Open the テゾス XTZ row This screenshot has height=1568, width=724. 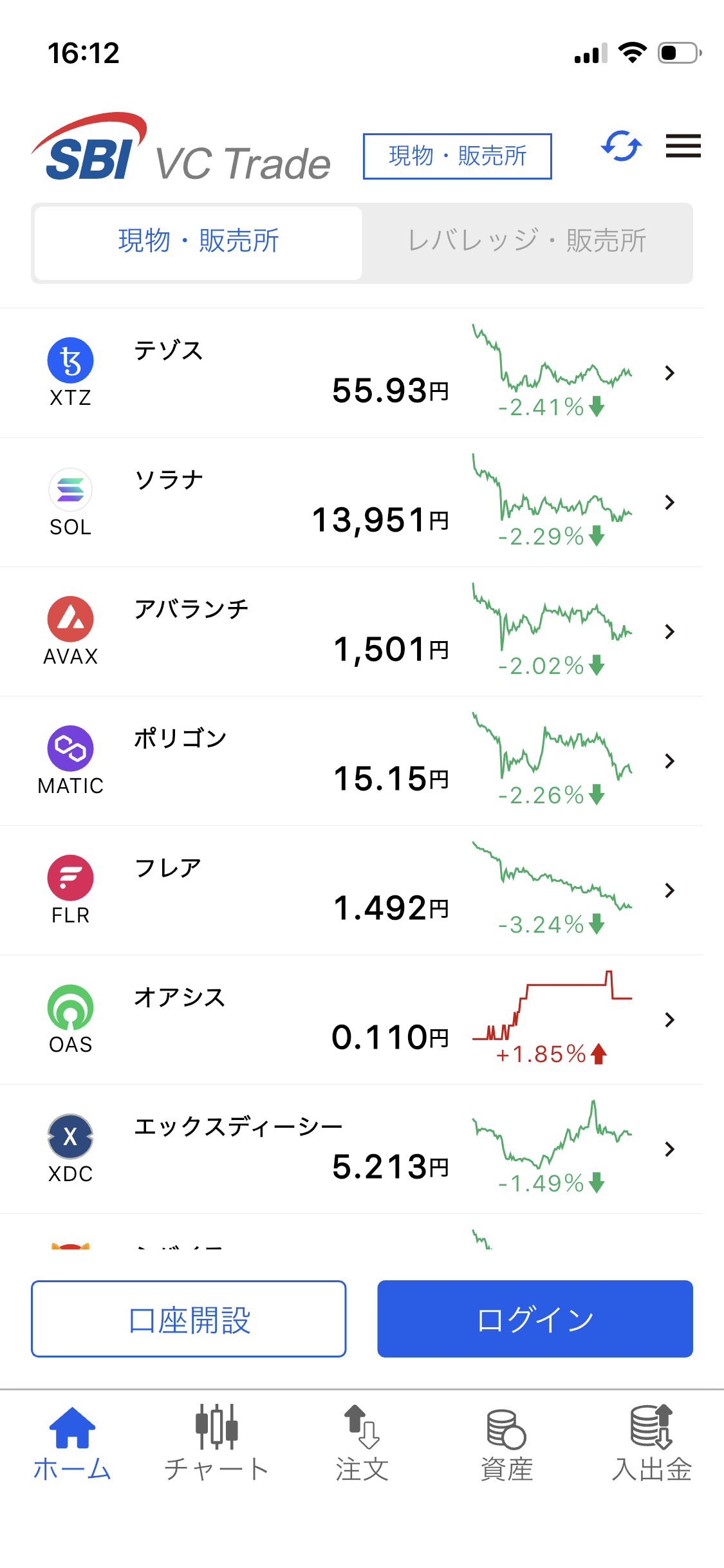(351, 373)
